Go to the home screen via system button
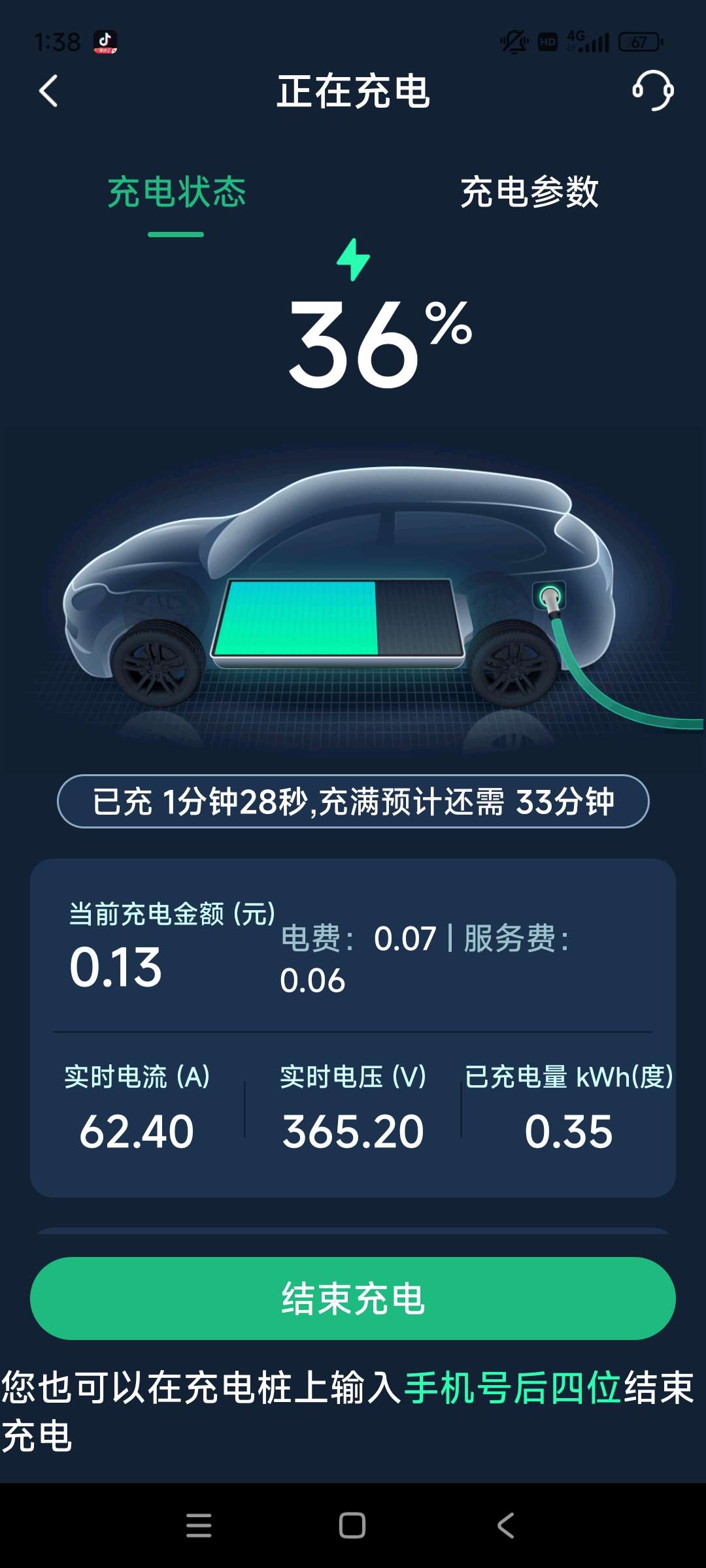 352,1526
